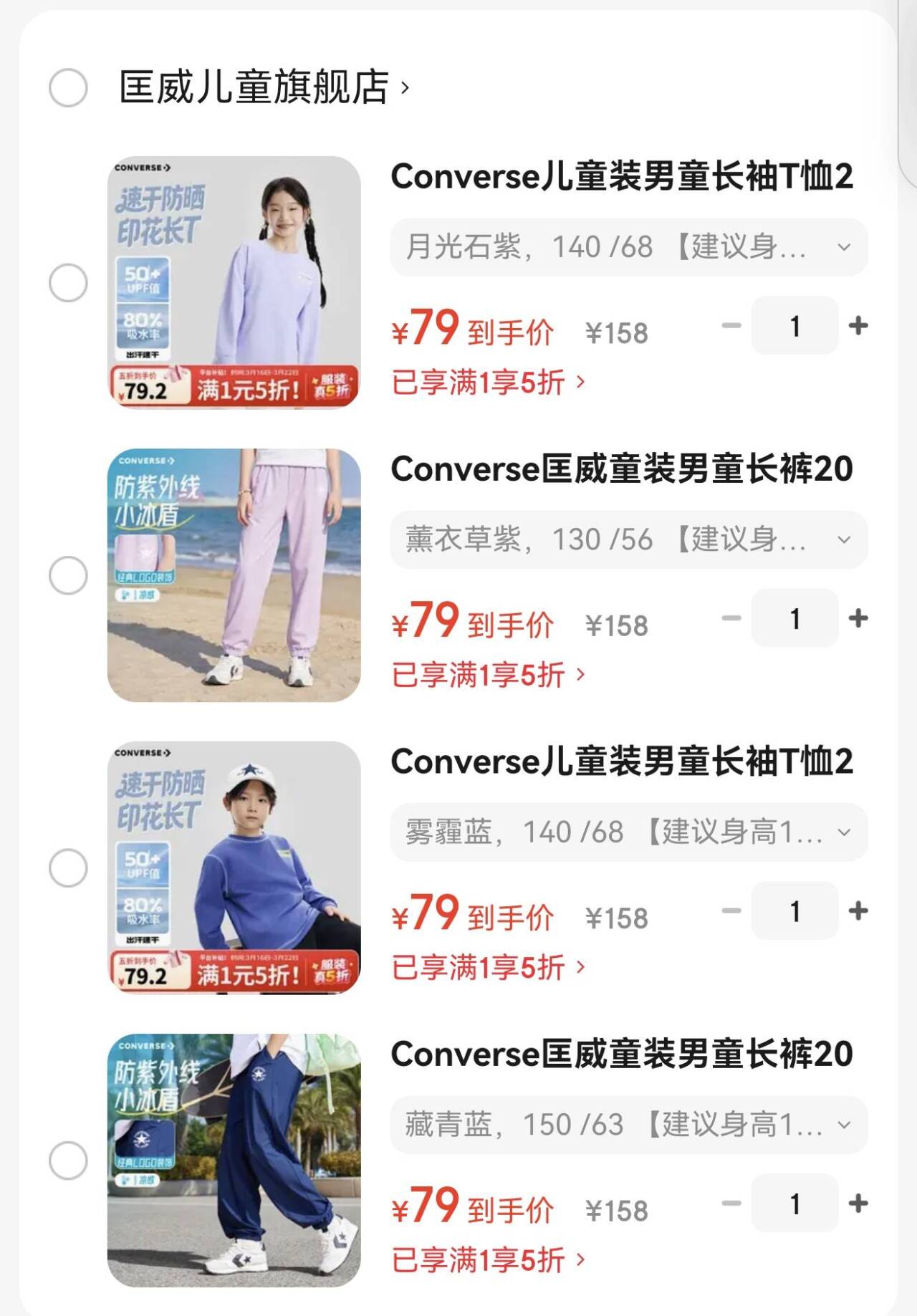View the 满1享5折 discount for 月光石紫 T-shirt
Viewport: 917px width, 1316px height.
pos(488,382)
